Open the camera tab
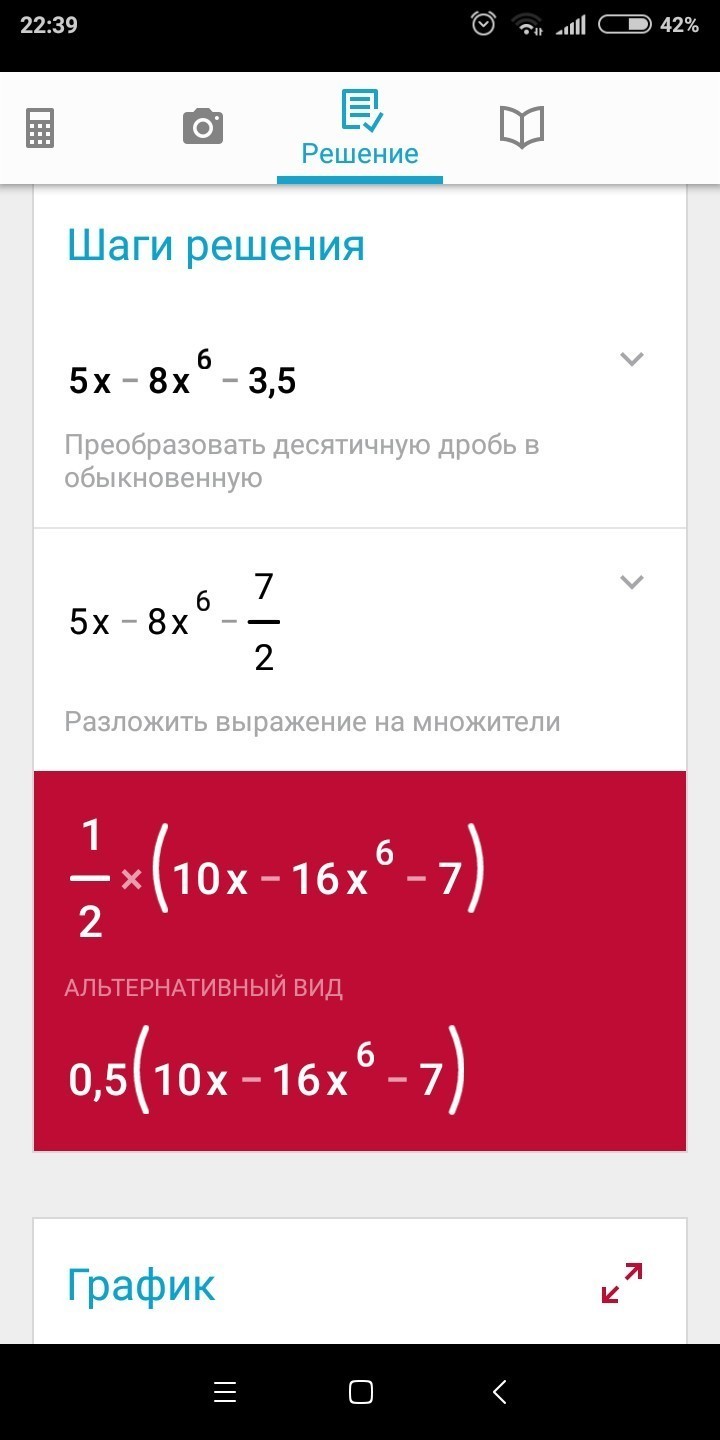This screenshot has height=1440, width=720. [202, 127]
